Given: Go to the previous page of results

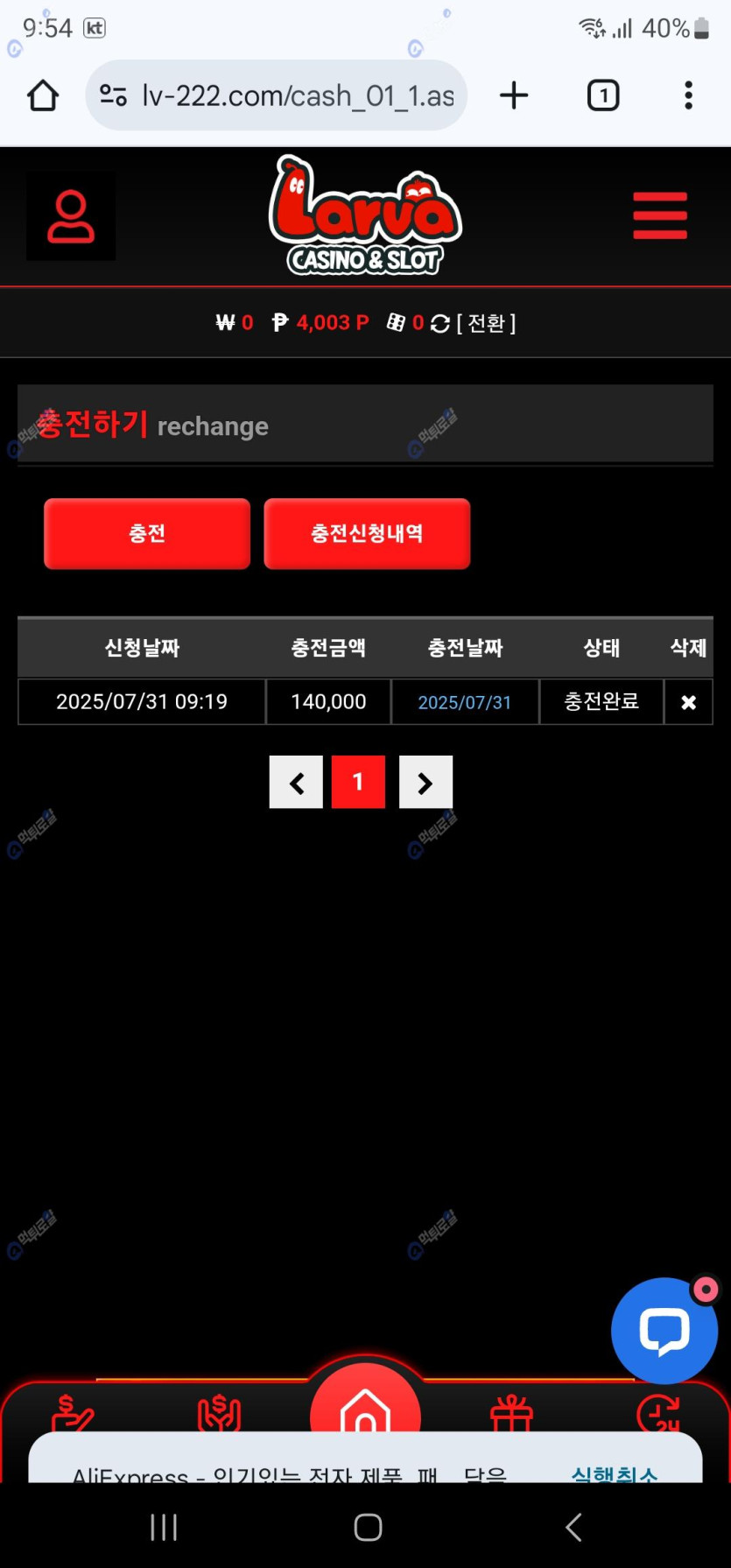Looking at the screenshot, I should click(296, 783).
